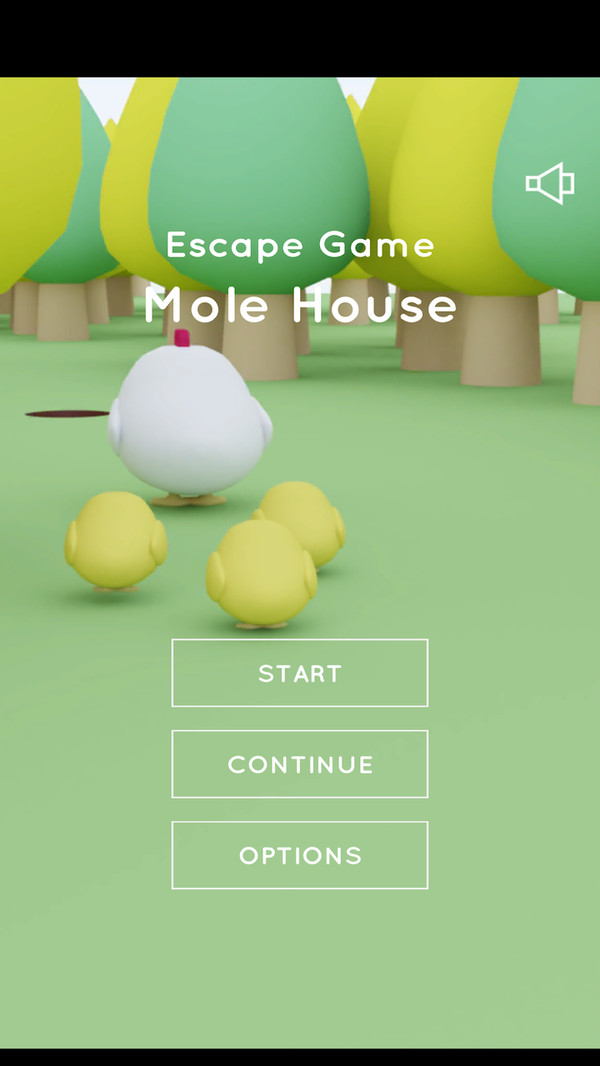
Task: Toggle the sound speaker icon
Action: coord(550,184)
